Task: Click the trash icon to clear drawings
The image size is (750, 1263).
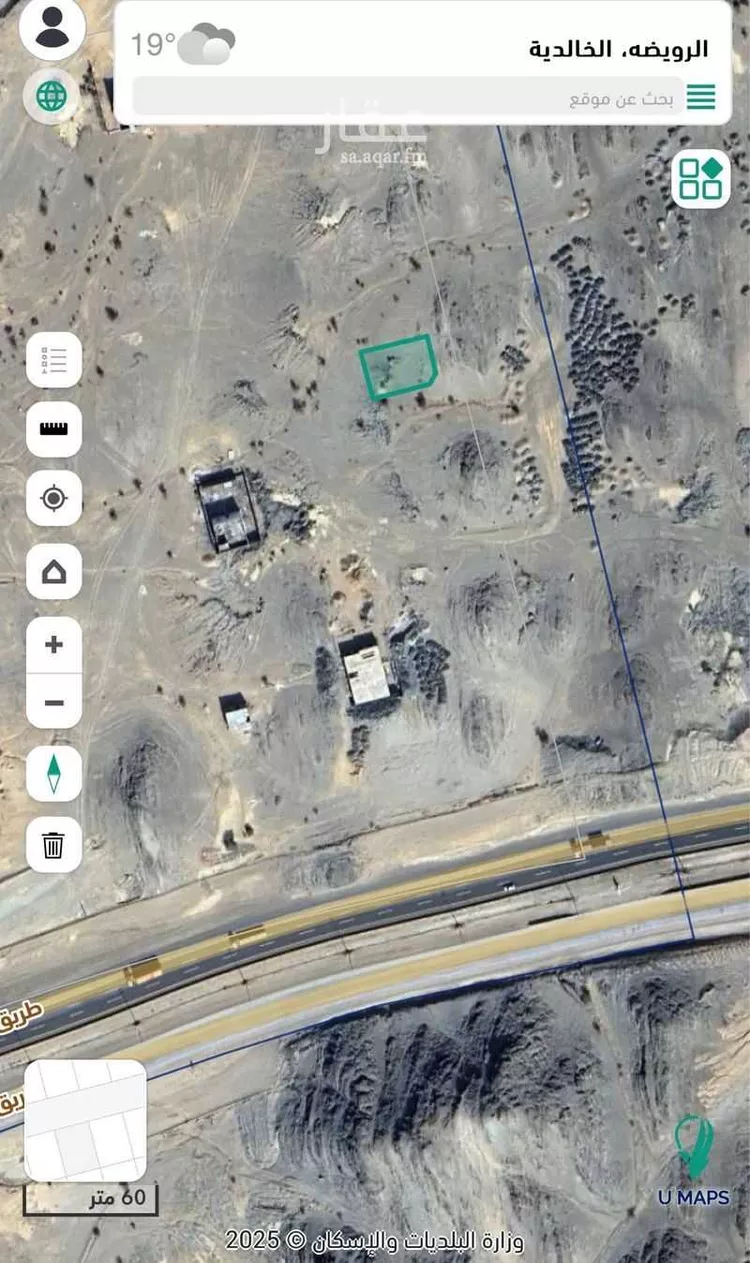Action: 53,844
